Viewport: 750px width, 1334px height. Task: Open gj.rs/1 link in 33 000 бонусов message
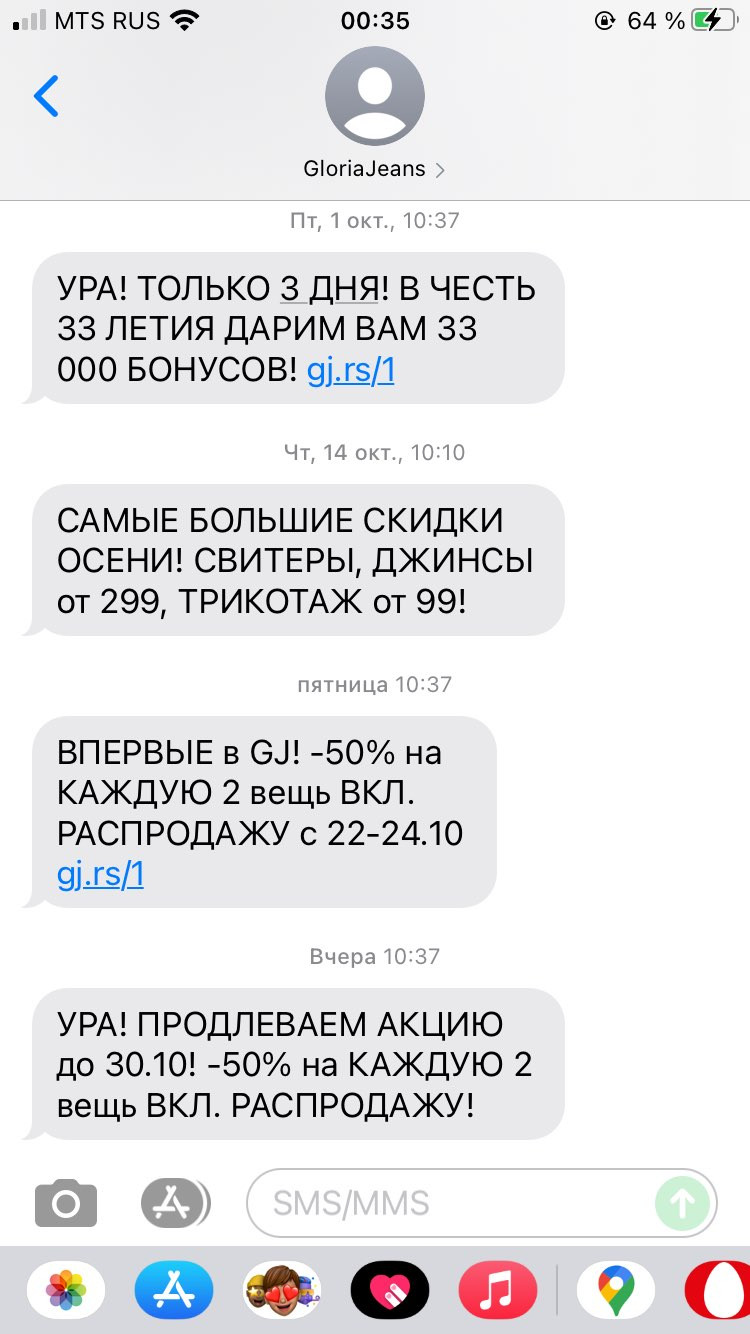click(350, 370)
